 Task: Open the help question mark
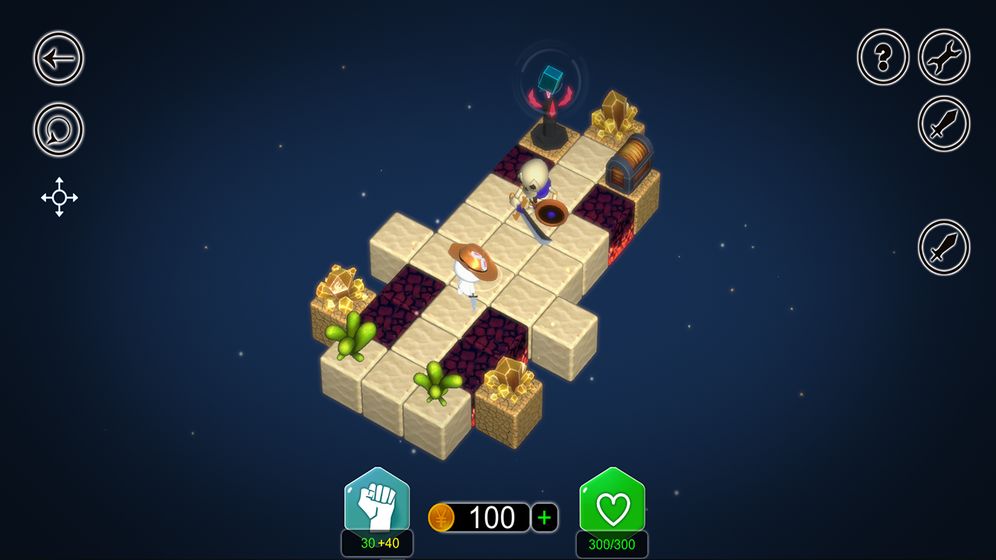click(882, 58)
